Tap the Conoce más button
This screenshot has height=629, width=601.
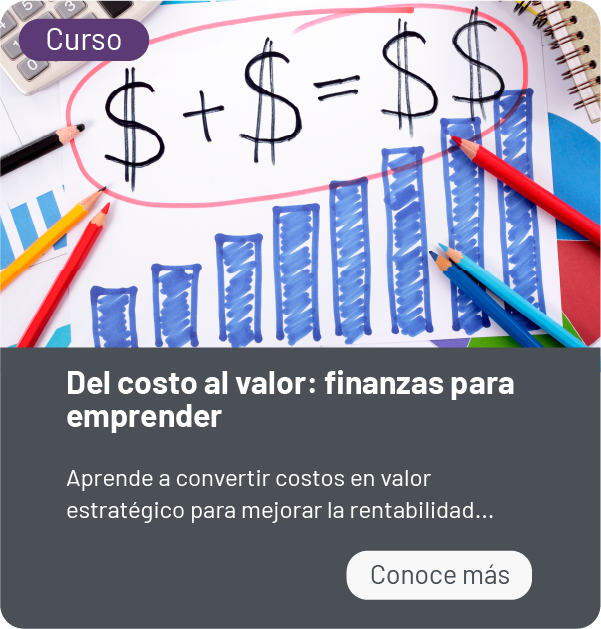tap(439, 575)
